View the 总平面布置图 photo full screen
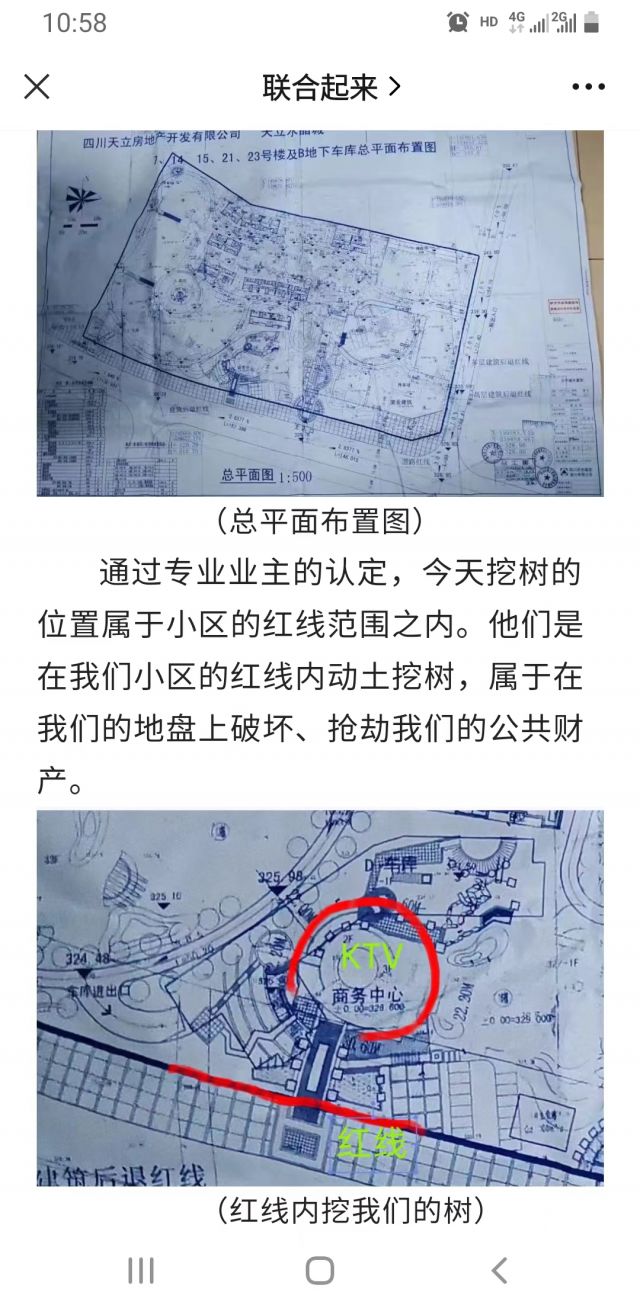640x1315 pixels. click(320, 312)
